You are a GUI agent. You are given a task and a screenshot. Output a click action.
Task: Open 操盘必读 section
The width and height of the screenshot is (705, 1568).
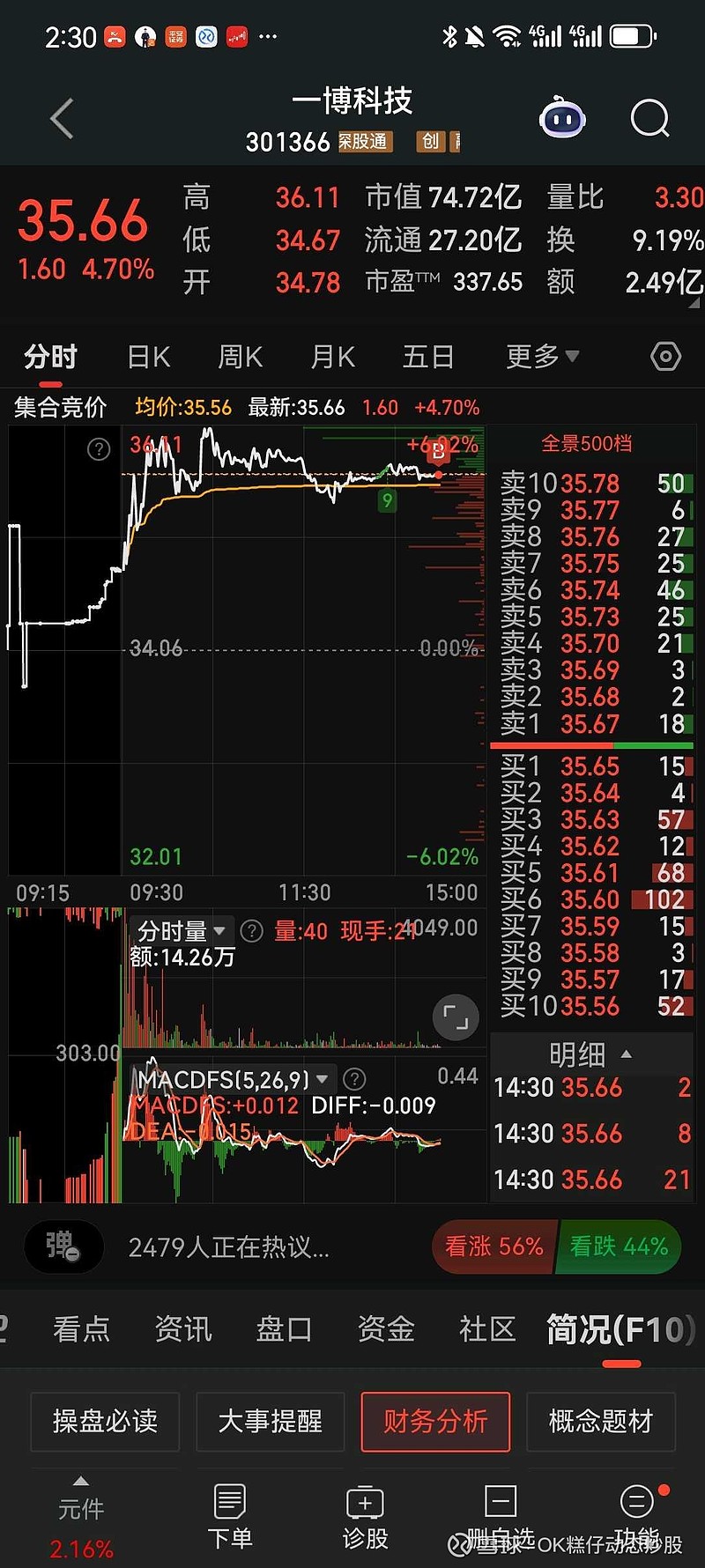pyautogui.click(x=105, y=1421)
